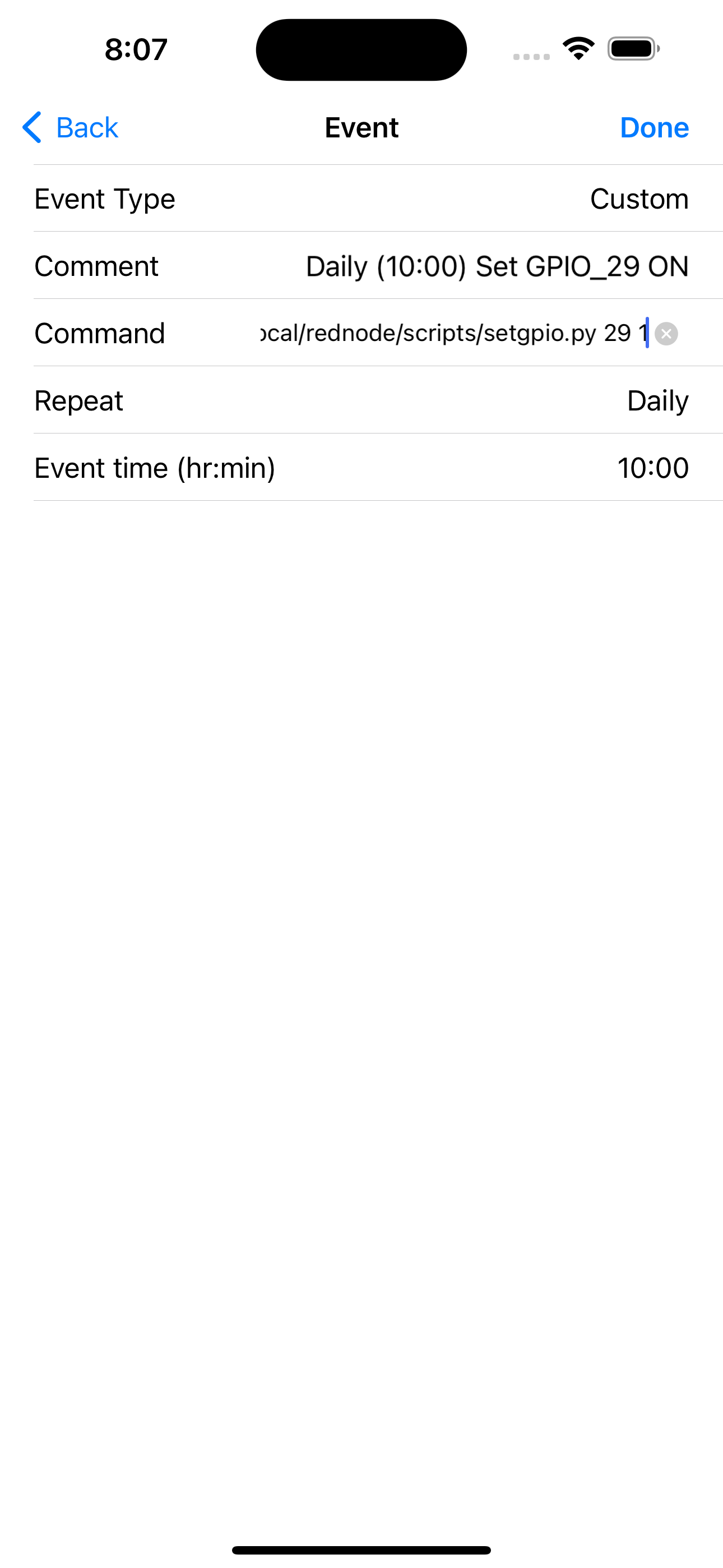Clear the Command field text
Screen dimensions: 723x1568
point(666,334)
